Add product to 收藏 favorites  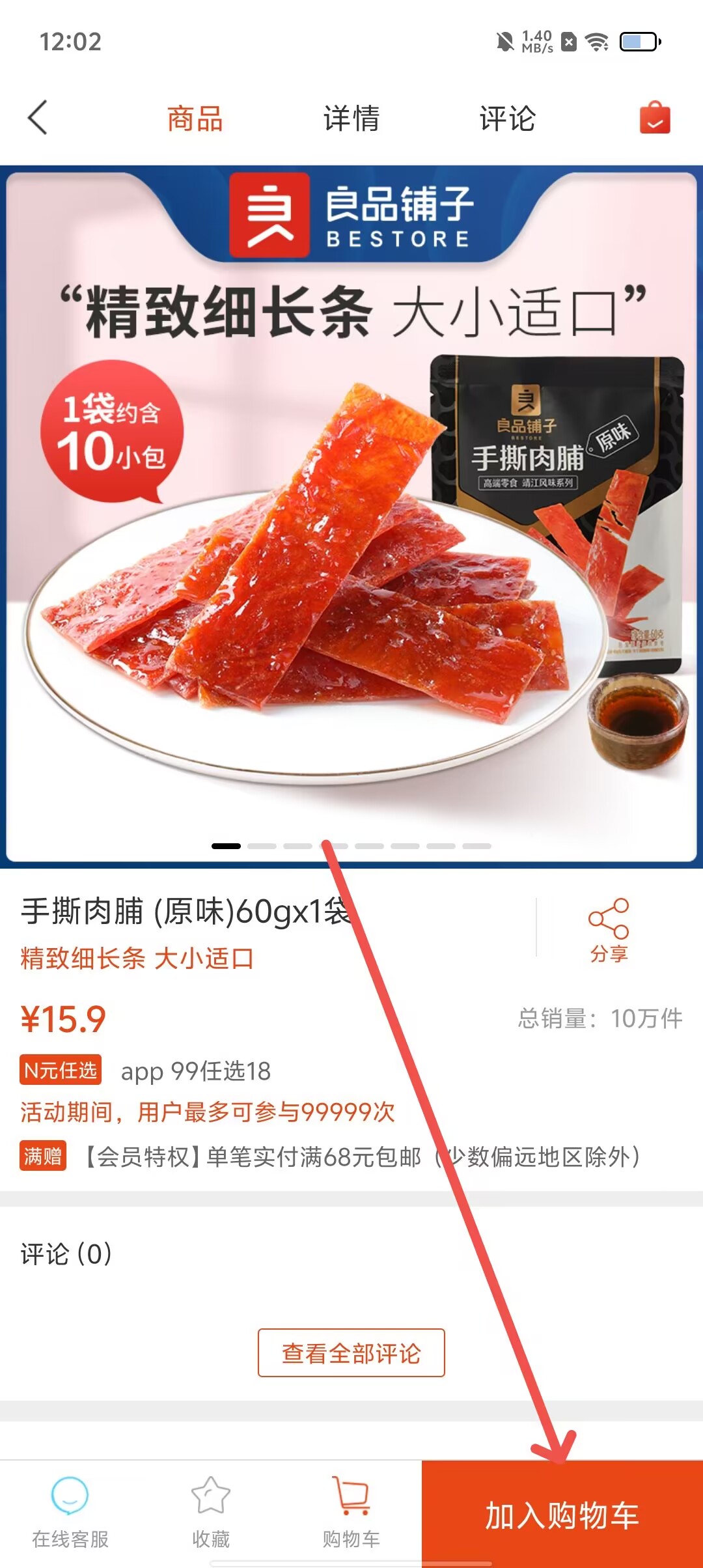point(211,1512)
